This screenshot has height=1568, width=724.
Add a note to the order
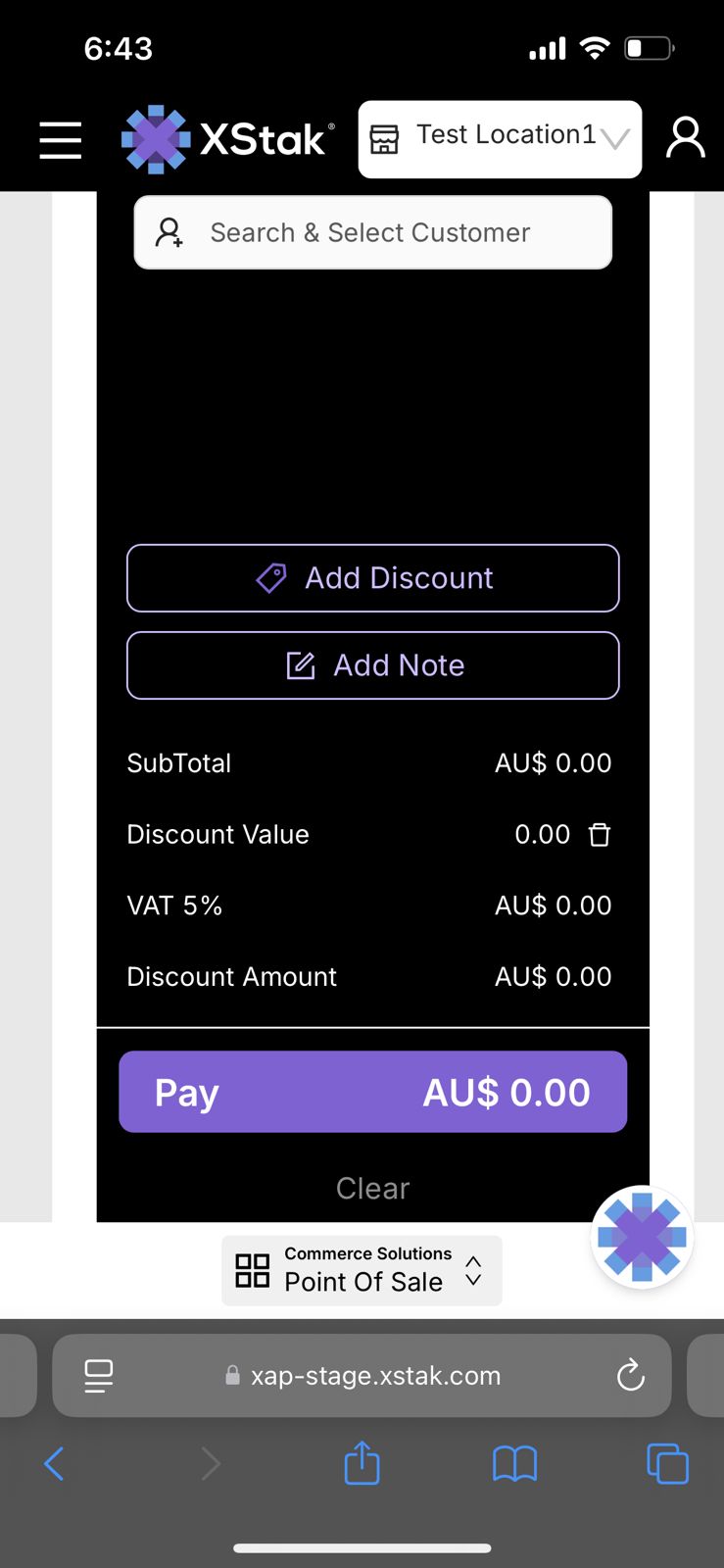click(372, 665)
